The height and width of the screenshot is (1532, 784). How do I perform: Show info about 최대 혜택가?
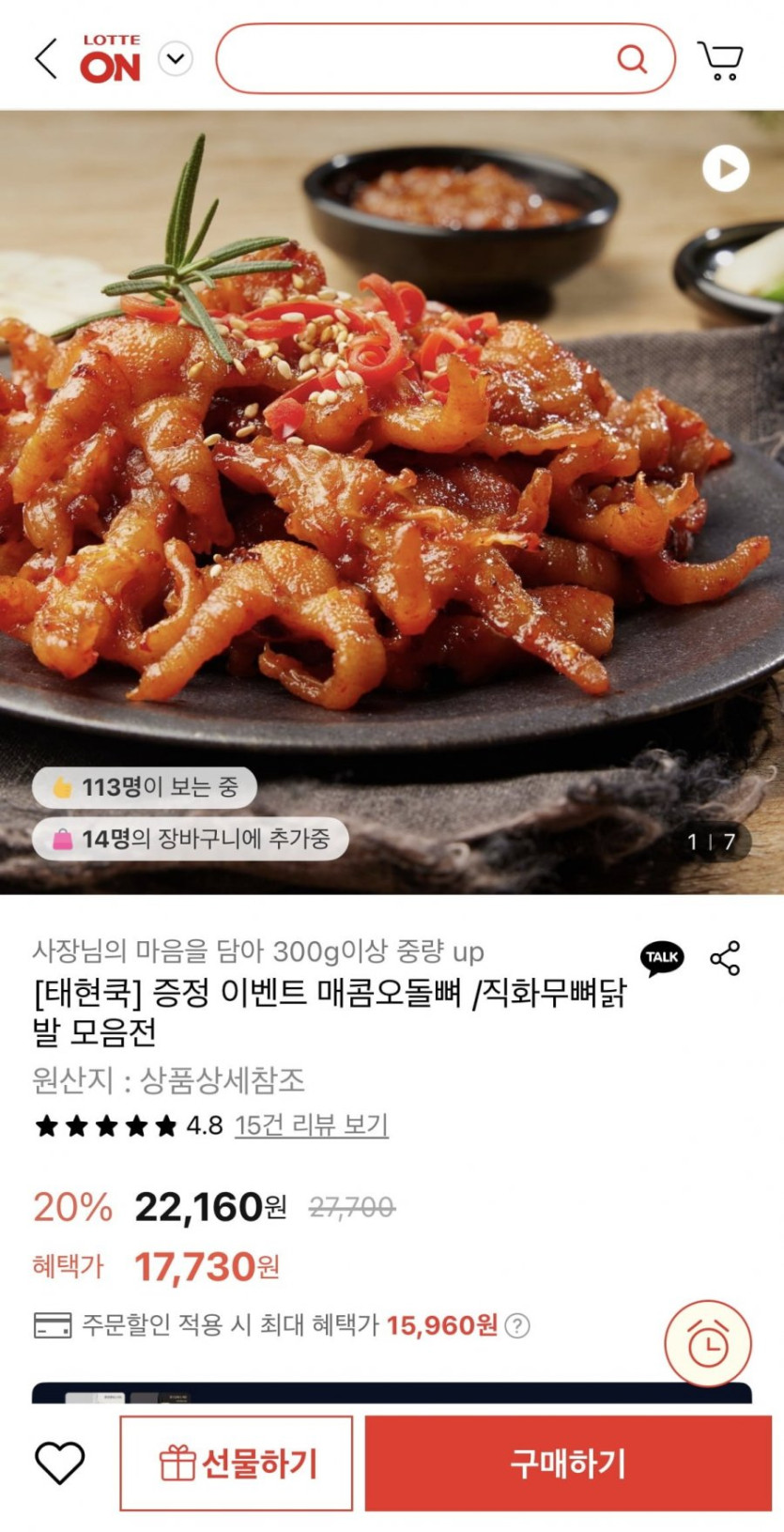pos(517,1325)
